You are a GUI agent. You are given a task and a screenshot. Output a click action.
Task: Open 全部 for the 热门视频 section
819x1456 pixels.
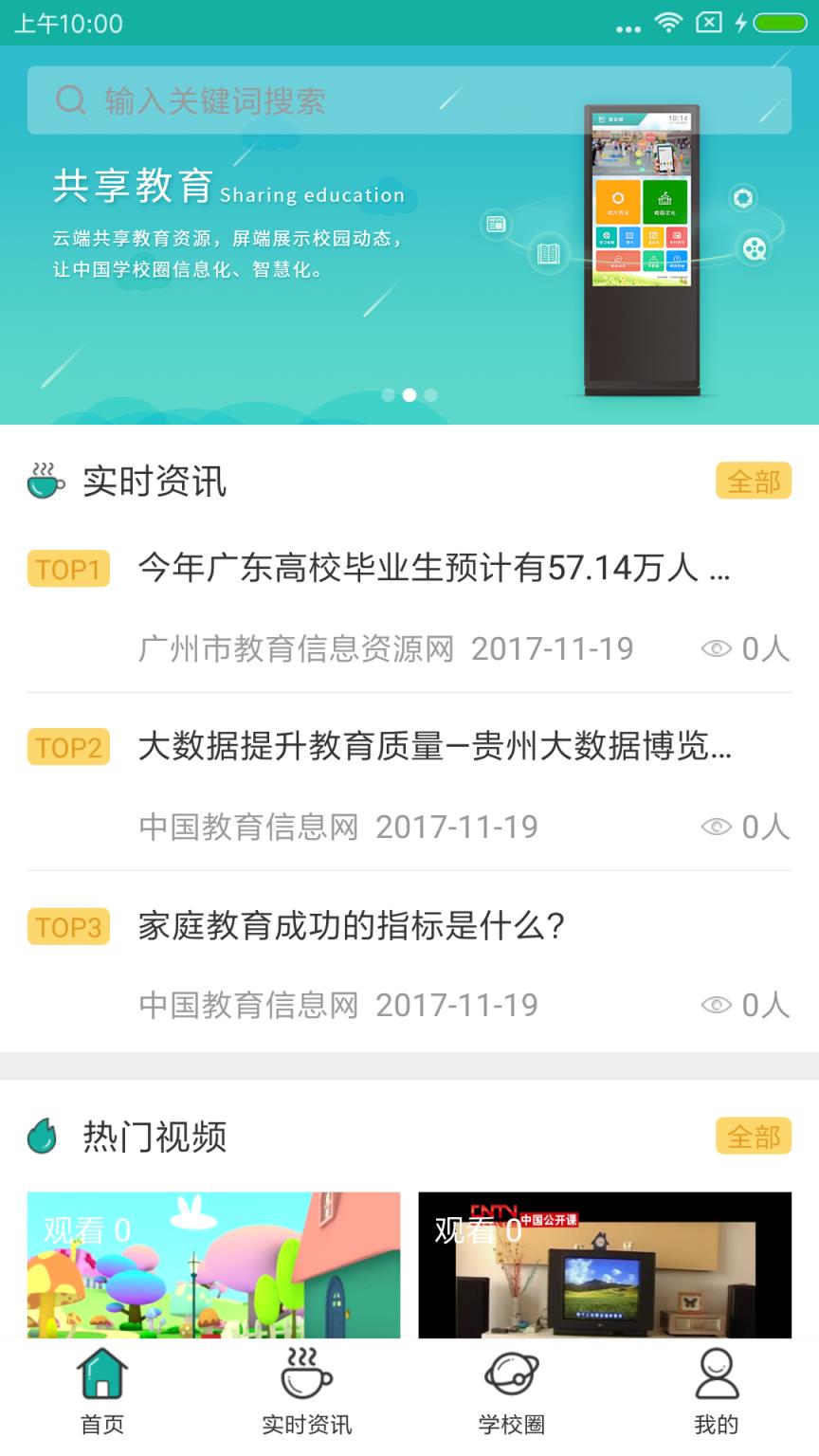[x=754, y=1137]
